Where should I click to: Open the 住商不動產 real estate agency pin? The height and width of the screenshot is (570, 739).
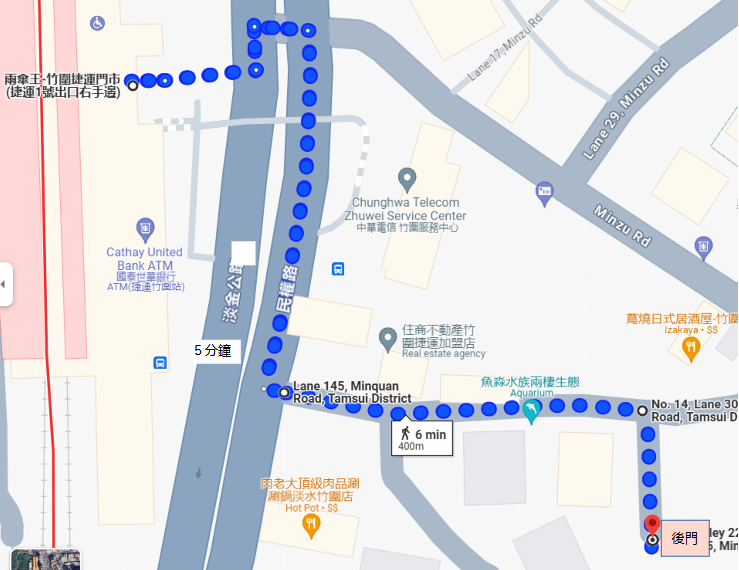click(x=388, y=339)
